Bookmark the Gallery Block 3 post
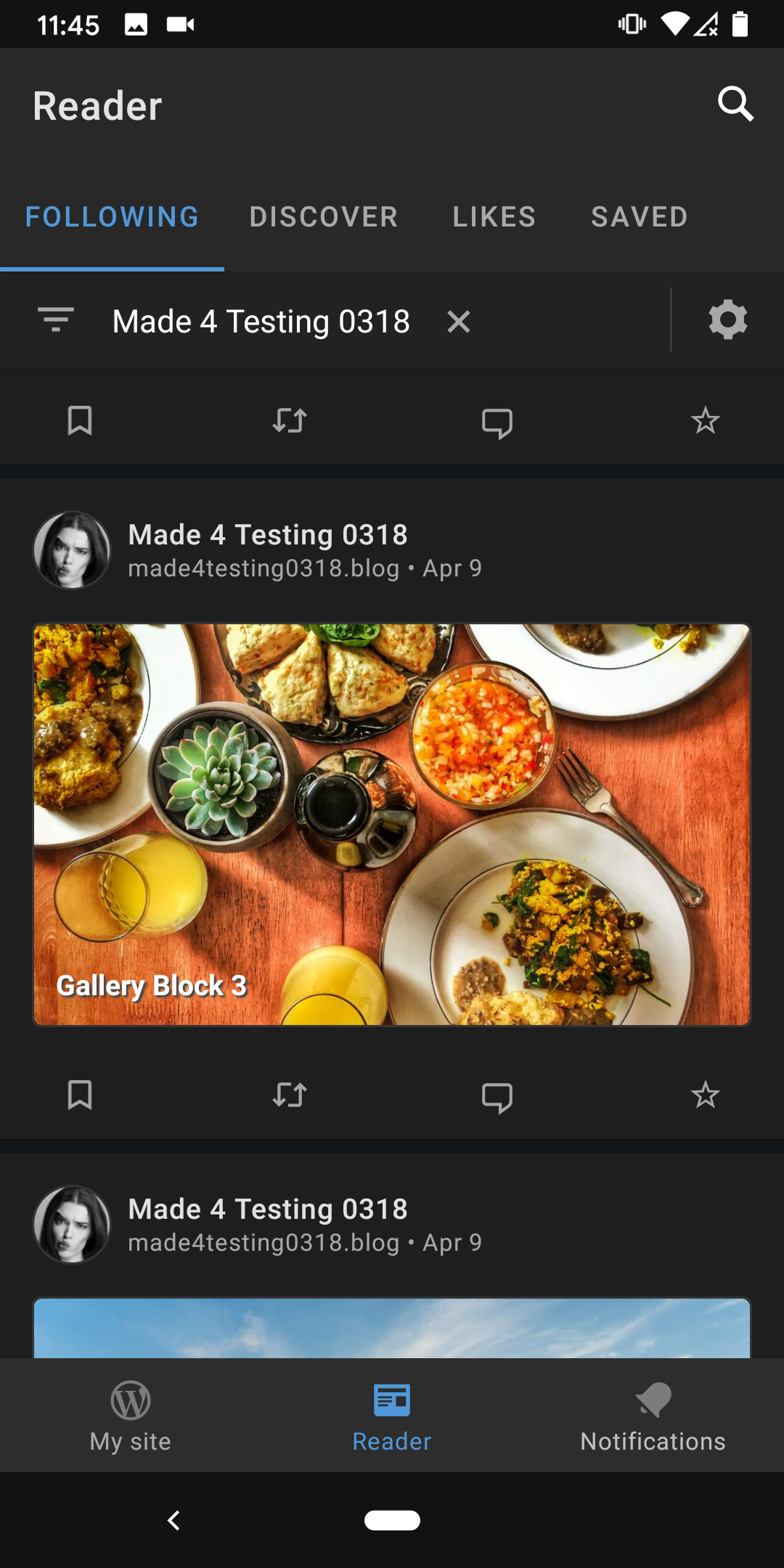The image size is (784, 1568). pyautogui.click(x=80, y=1096)
